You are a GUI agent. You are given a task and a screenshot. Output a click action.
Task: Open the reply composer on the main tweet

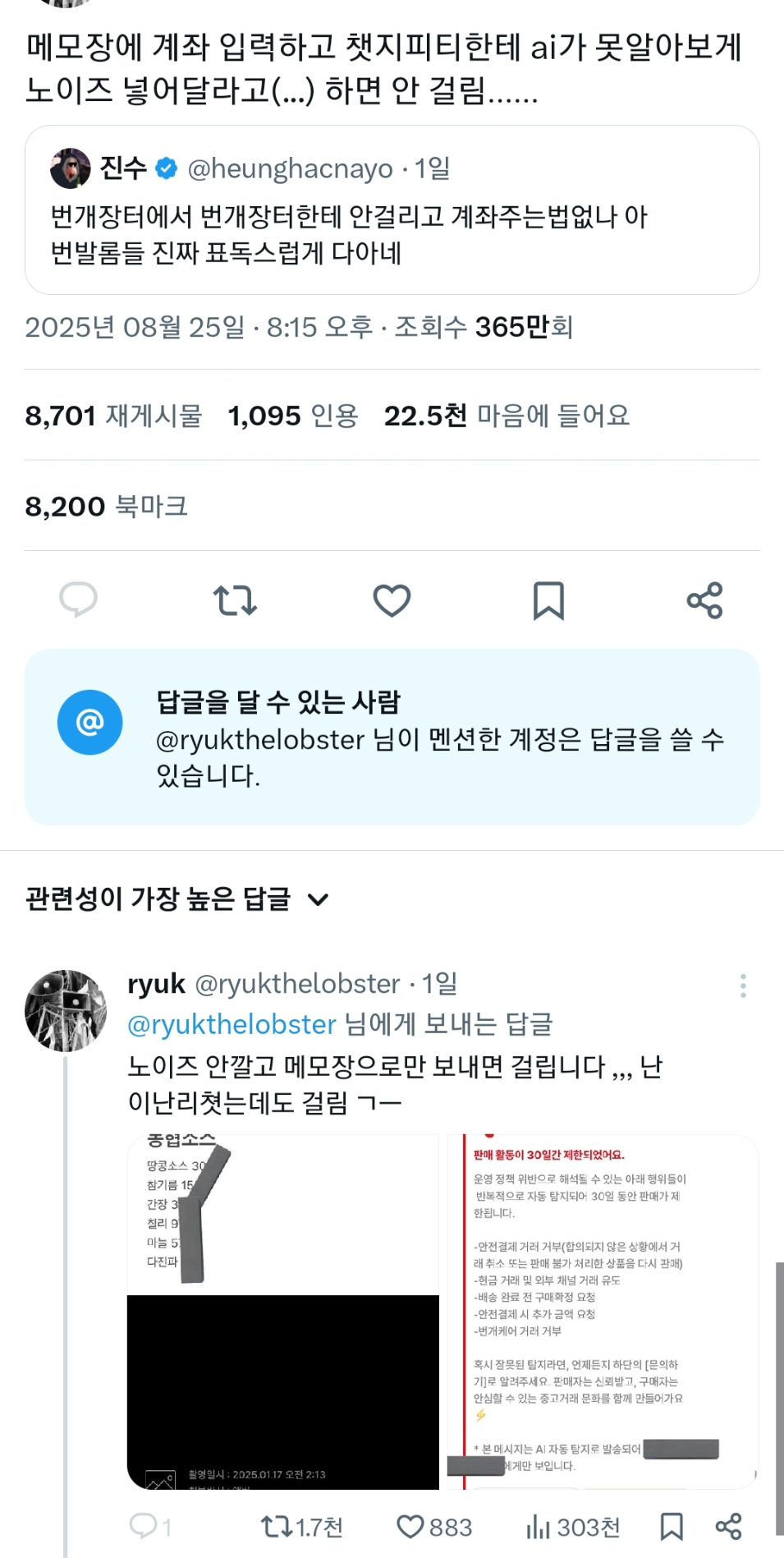coord(78,600)
